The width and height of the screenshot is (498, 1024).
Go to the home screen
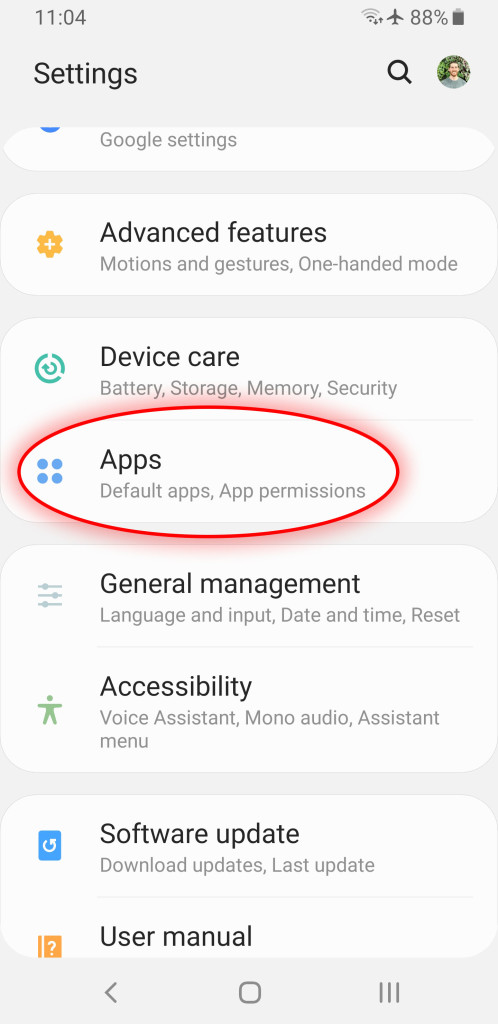click(x=249, y=993)
